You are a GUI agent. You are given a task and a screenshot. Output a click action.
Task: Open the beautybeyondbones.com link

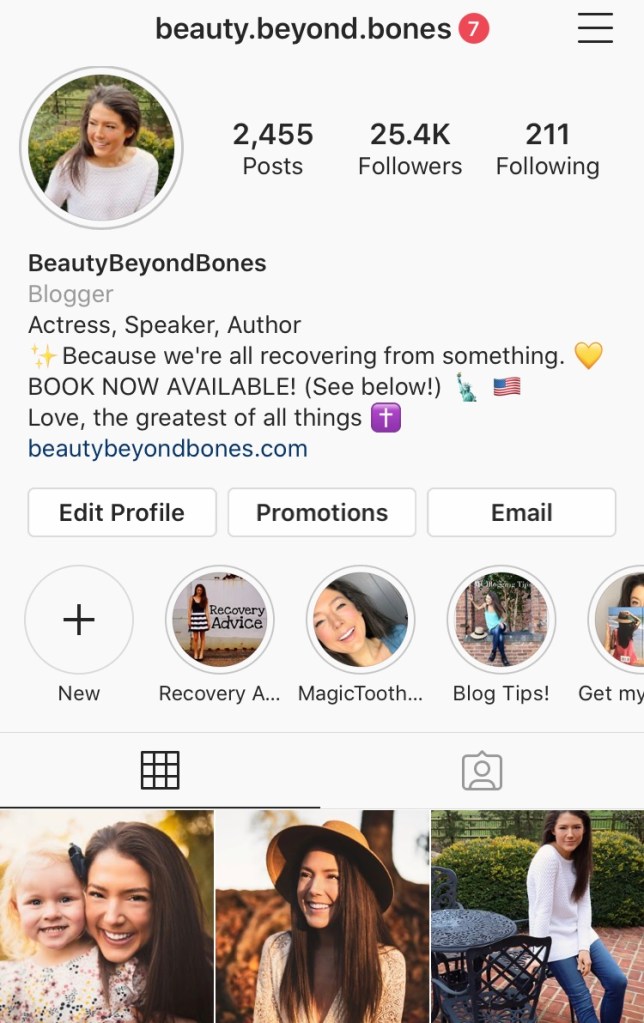coord(167,448)
